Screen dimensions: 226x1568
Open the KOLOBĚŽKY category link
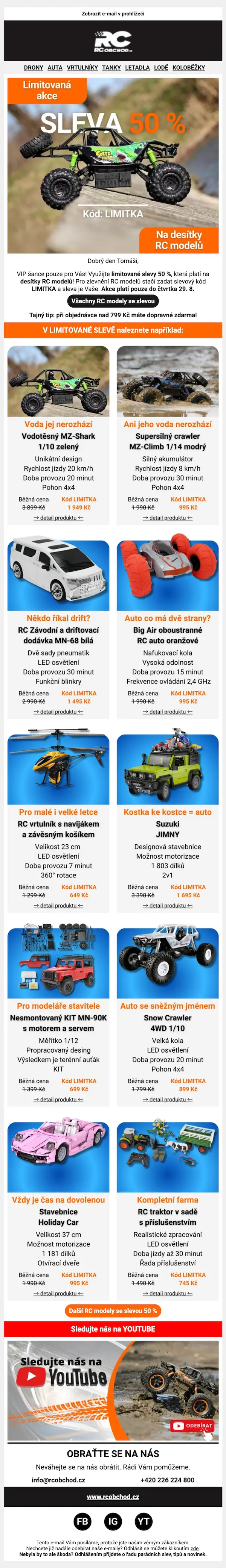tap(188, 68)
